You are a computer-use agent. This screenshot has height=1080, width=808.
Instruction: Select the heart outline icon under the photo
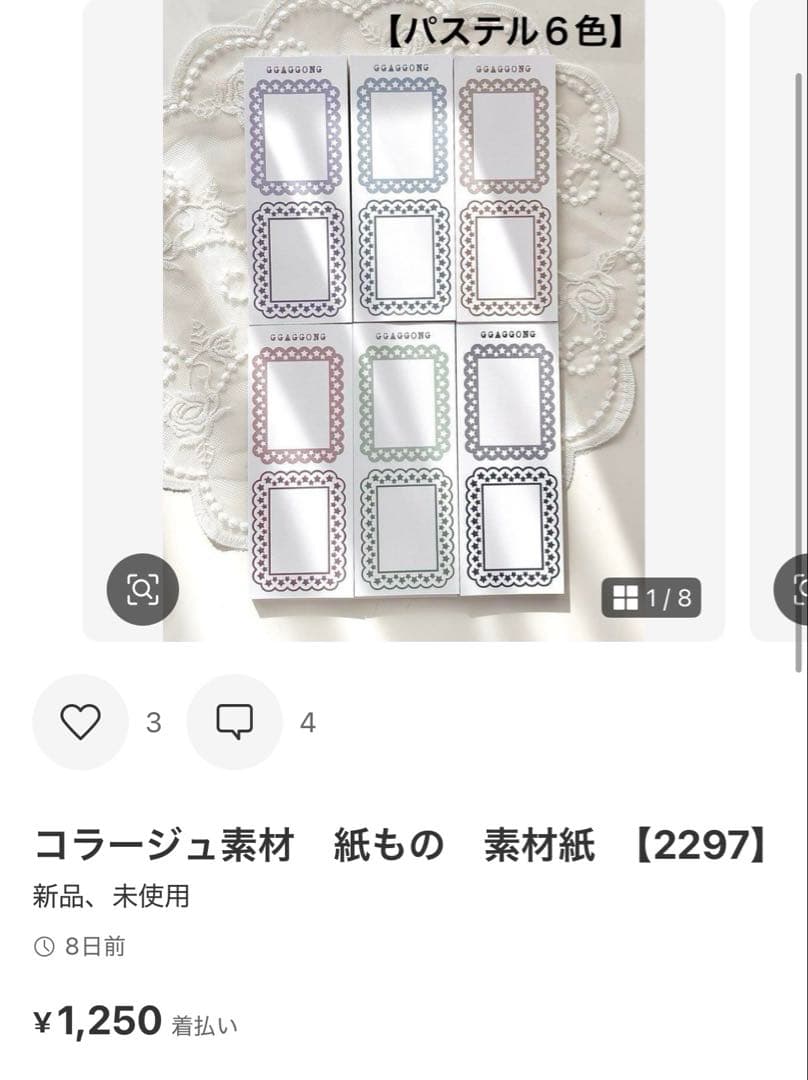pos(81,720)
